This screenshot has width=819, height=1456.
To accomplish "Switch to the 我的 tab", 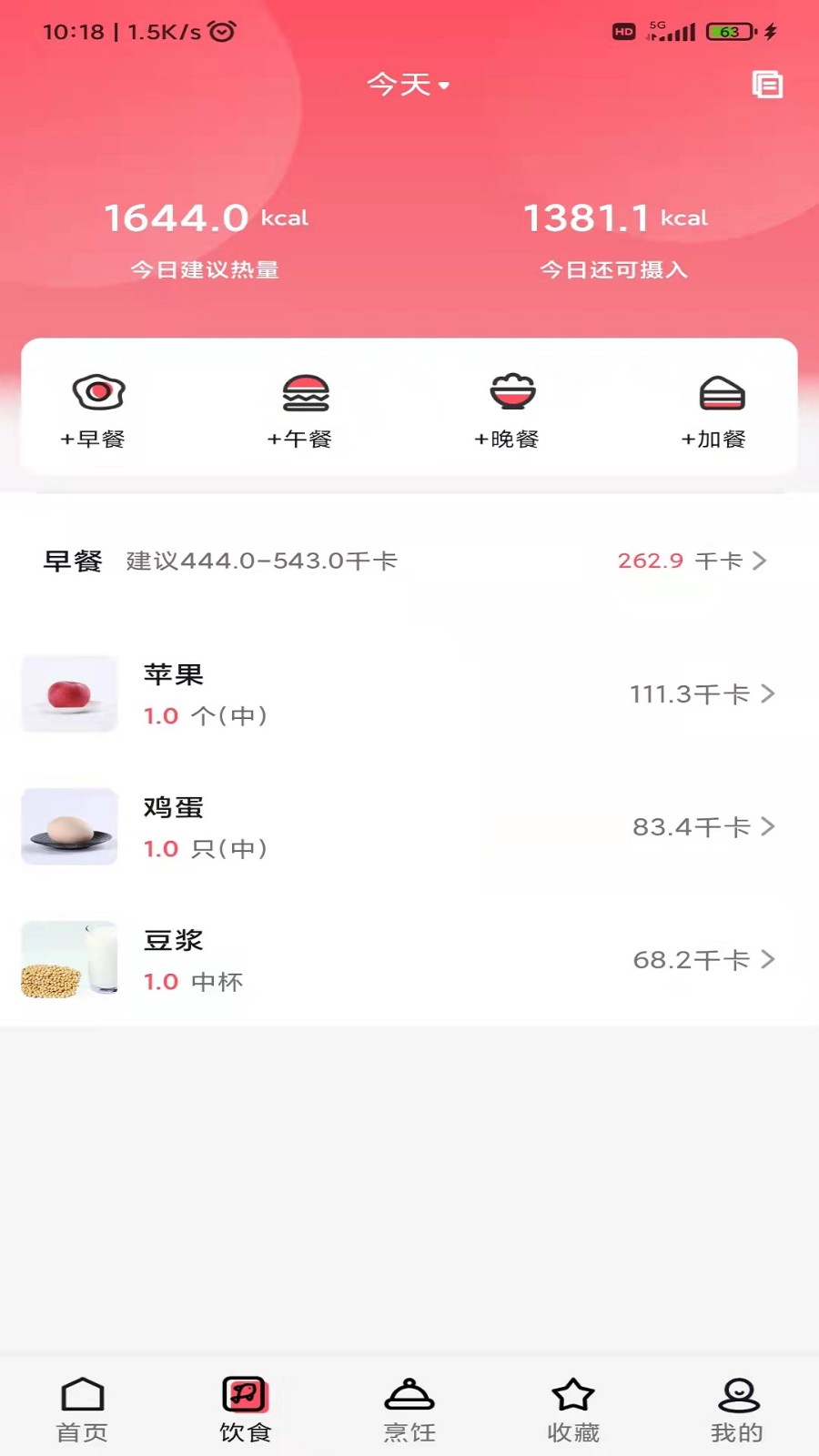I will 737,1409.
